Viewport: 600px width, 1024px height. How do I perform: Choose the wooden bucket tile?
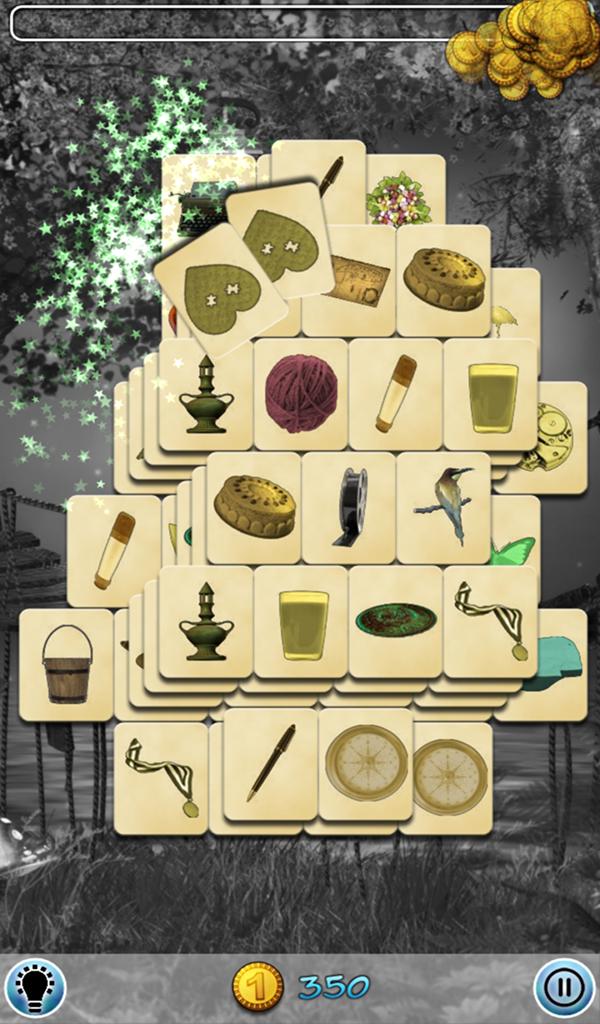point(66,663)
